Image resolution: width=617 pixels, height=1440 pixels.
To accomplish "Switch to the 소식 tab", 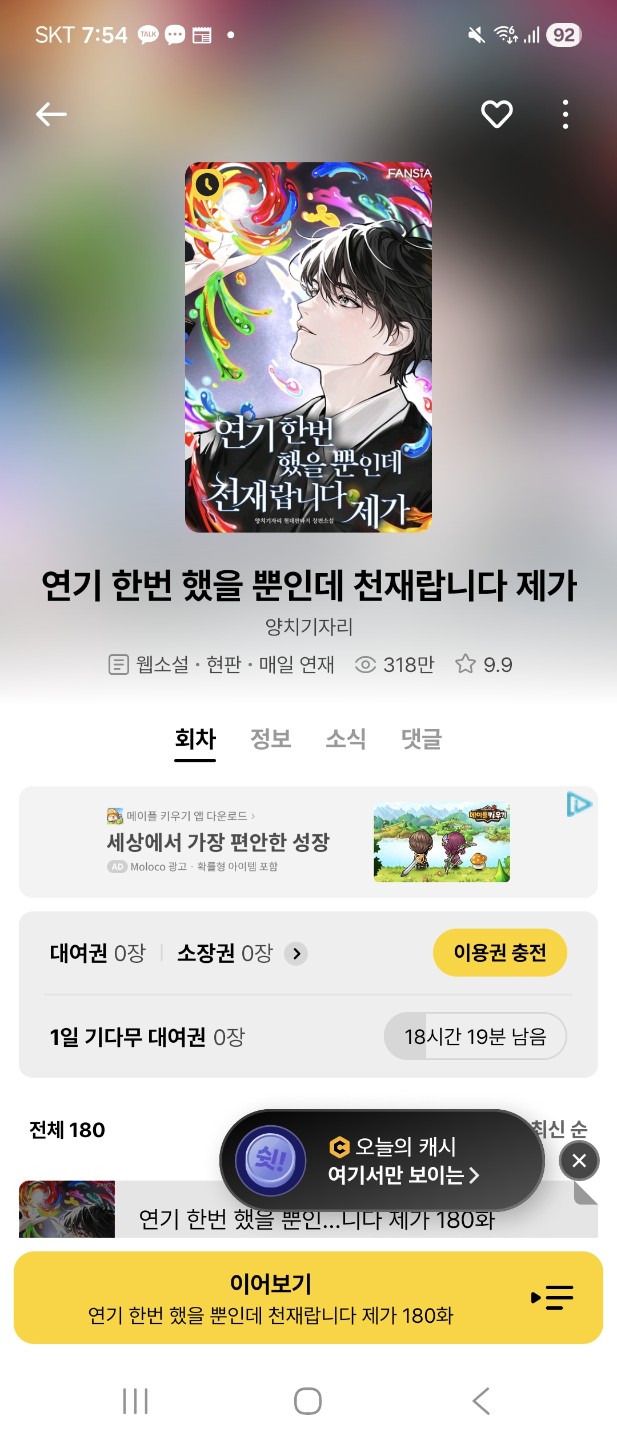I will (x=345, y=739).
